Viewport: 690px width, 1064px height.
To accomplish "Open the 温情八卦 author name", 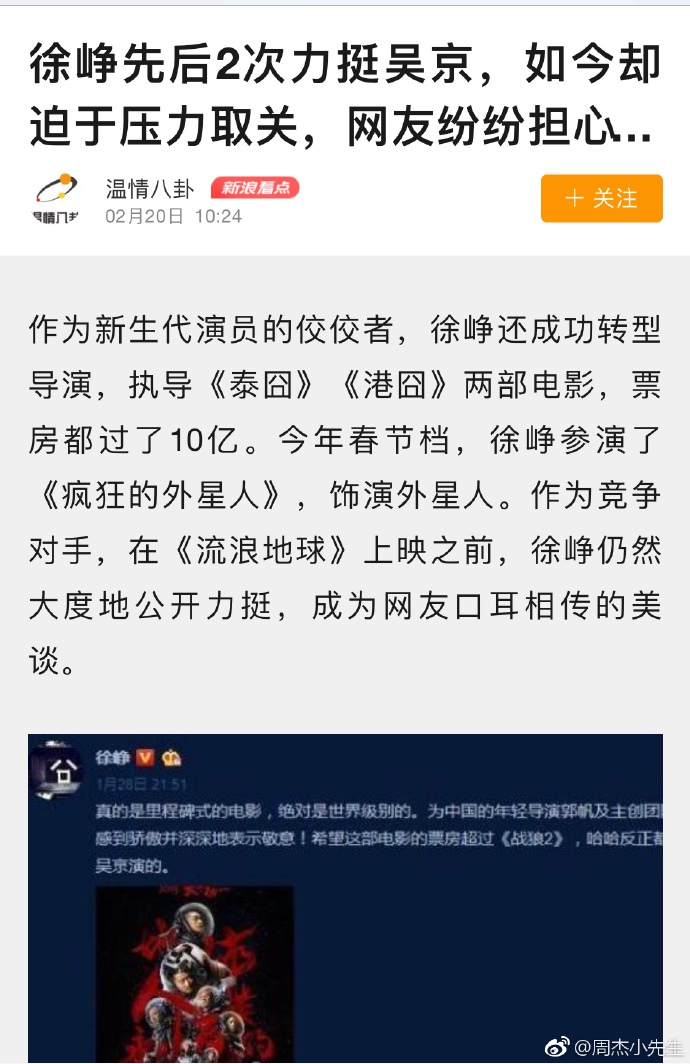I will pos(150,188).
